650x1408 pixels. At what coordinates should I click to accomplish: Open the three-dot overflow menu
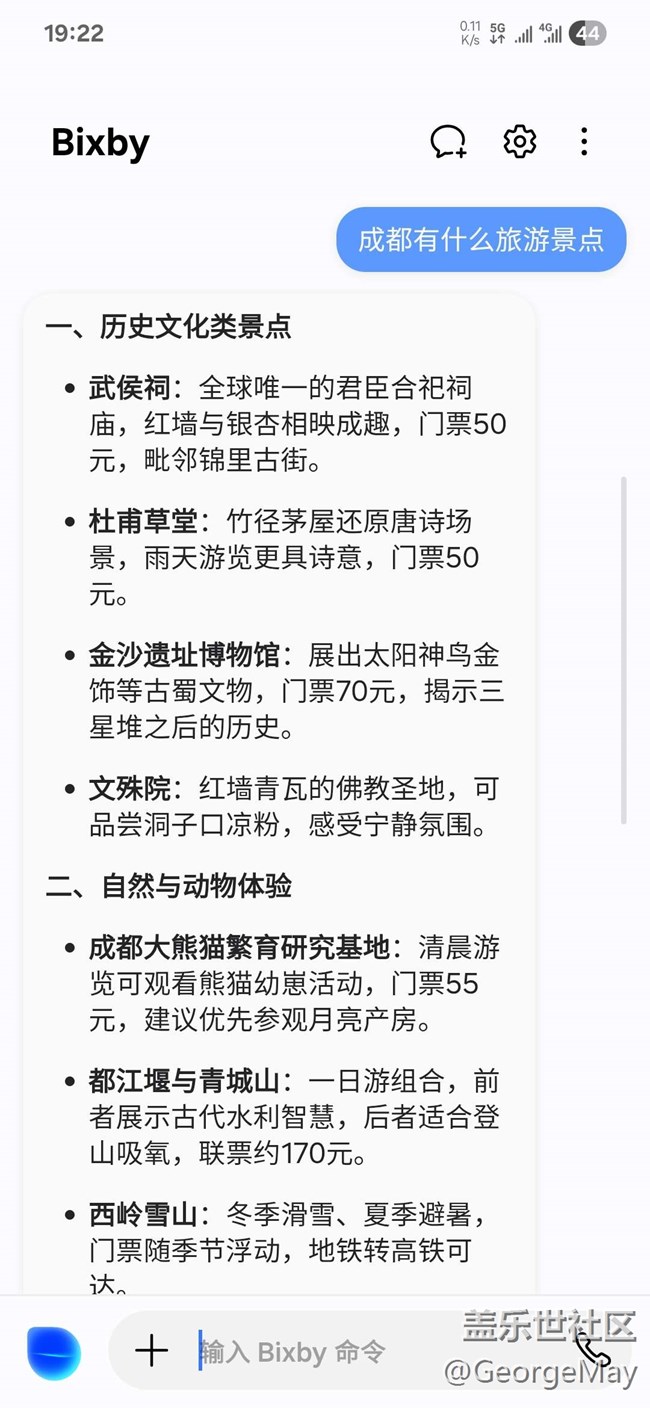click(584, 142)
